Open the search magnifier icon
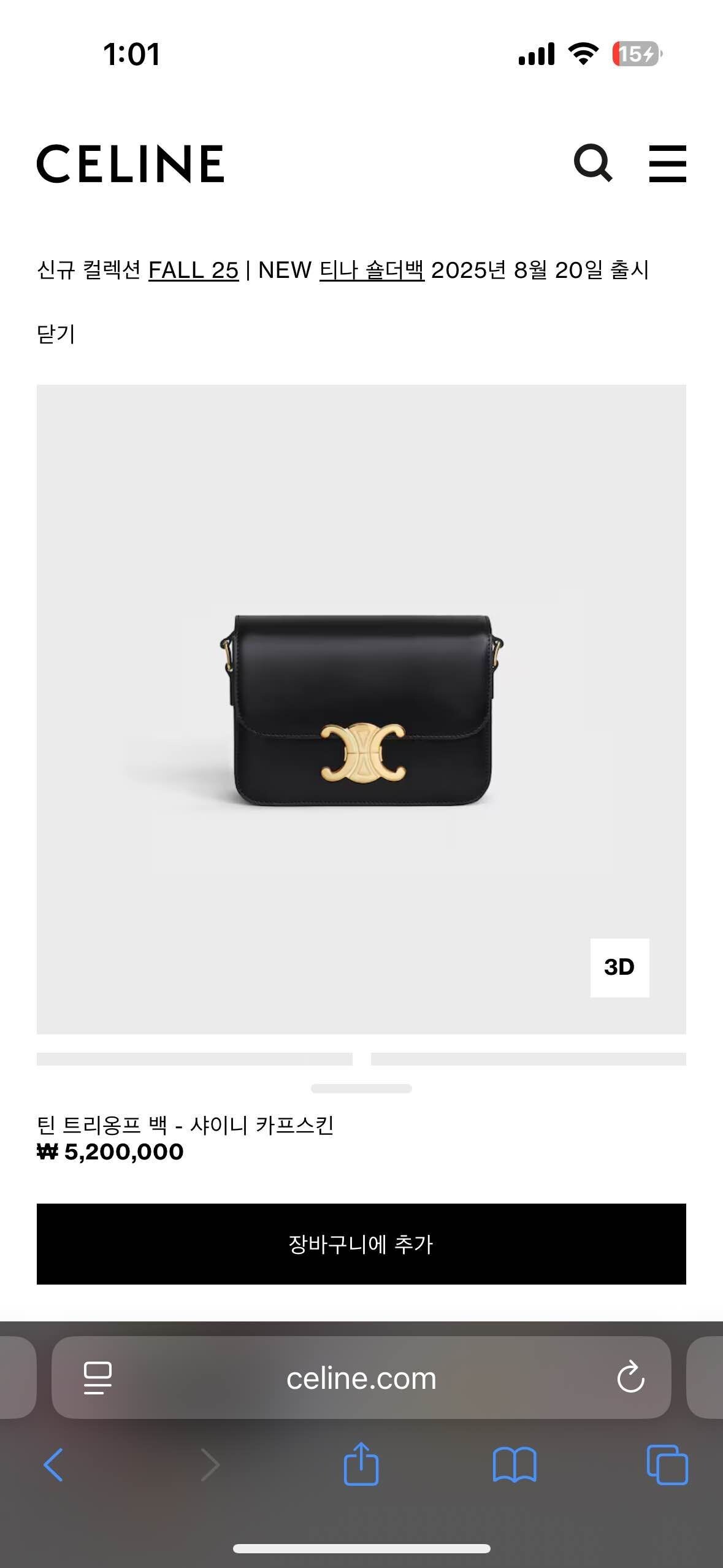 click(592, 163)
